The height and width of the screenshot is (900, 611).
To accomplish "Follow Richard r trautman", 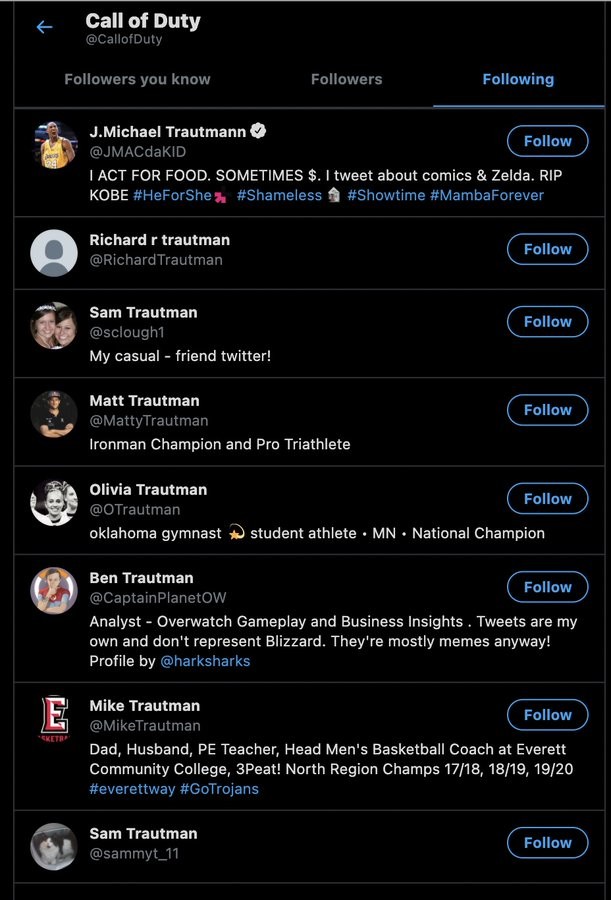I will coord(547,249).
